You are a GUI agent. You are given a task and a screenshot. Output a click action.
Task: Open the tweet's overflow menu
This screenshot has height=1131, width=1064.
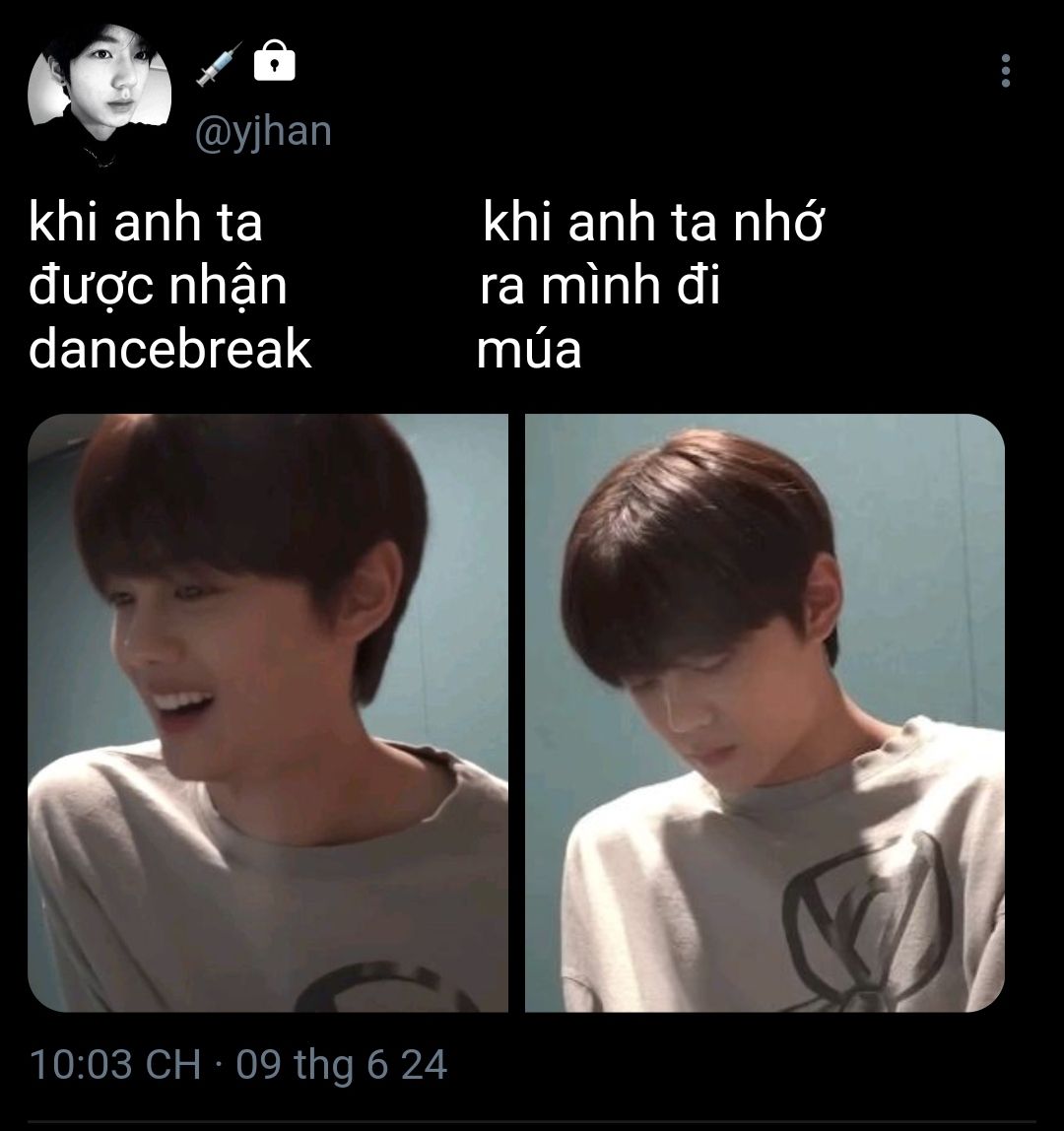point(1005,71)
